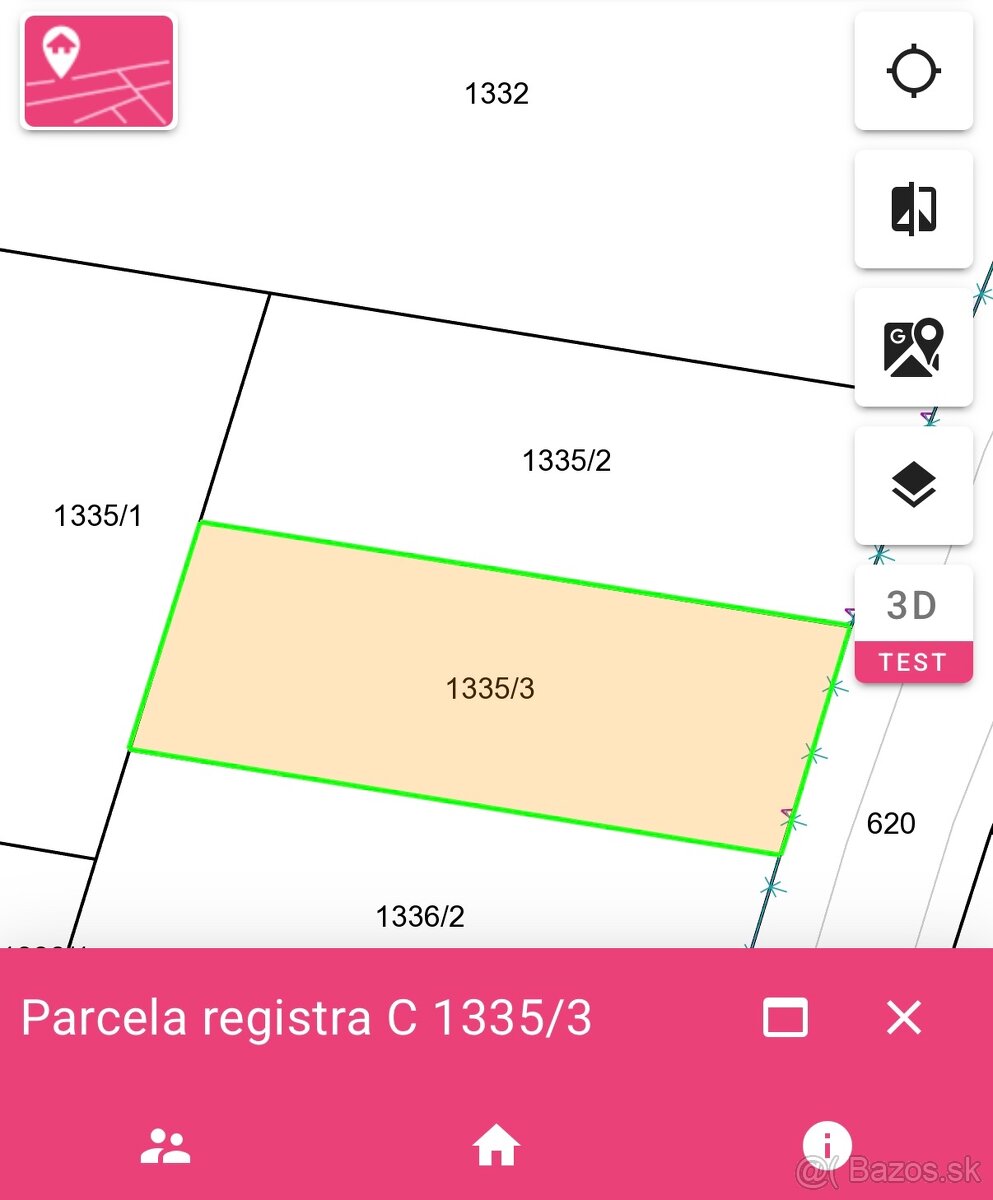Show the parcel owners tab
This screenshot has width=993, height=1200.
166,1146
